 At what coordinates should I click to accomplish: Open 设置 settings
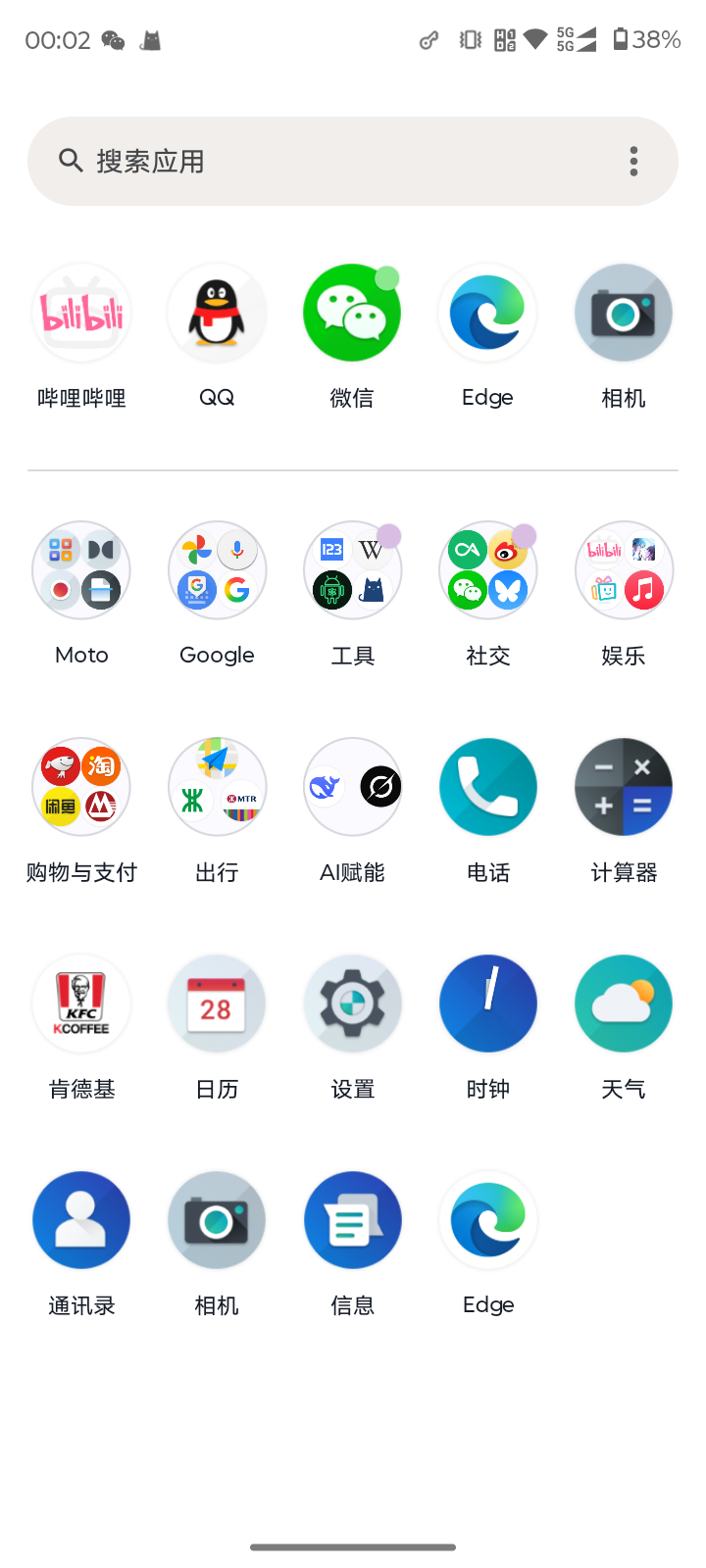click(x=352, y=1004)
